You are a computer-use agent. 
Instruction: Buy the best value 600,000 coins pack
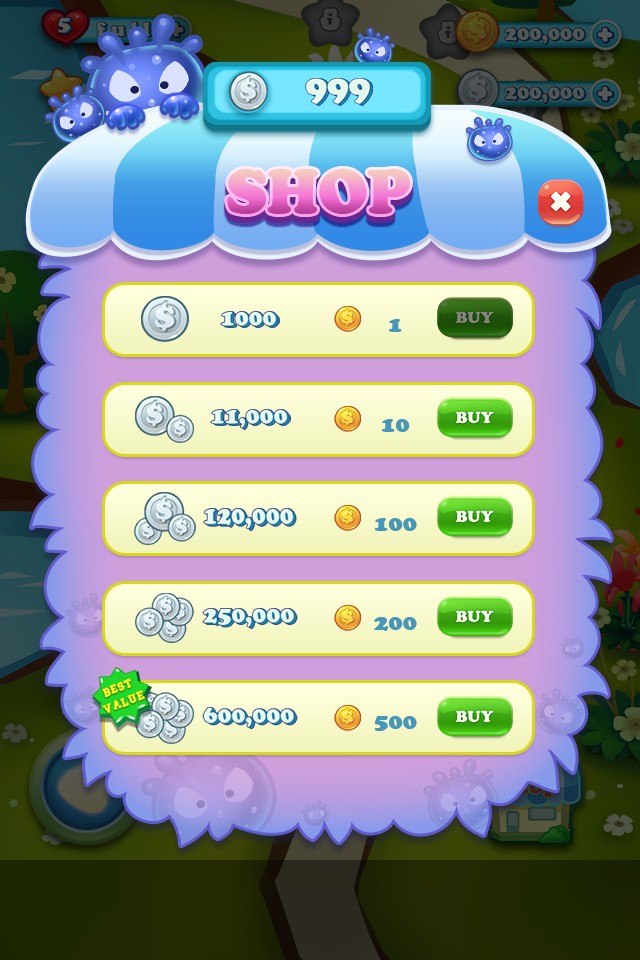[474, 716]
